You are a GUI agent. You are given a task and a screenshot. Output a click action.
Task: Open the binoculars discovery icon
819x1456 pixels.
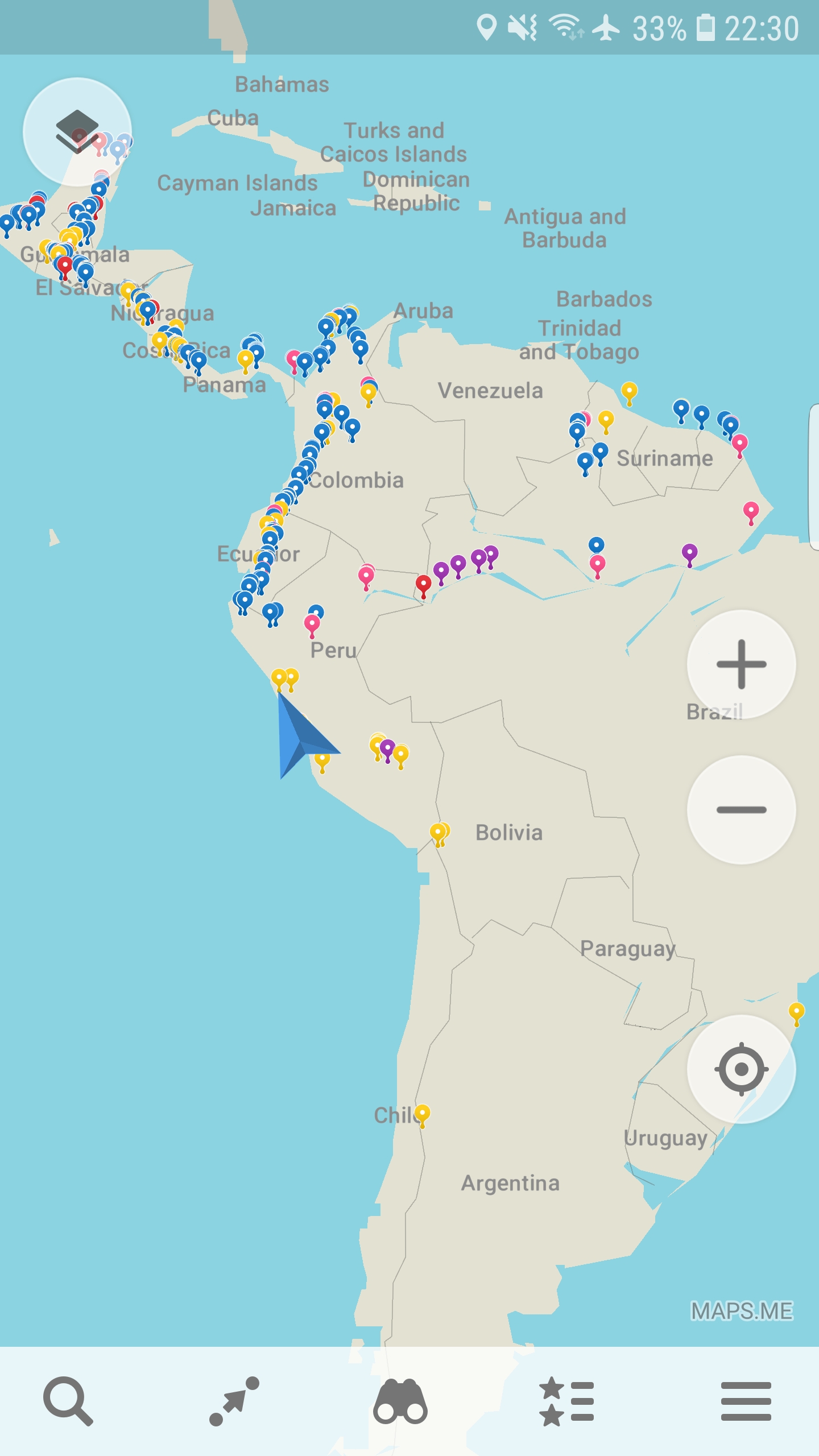click(x=400, y=1401)
